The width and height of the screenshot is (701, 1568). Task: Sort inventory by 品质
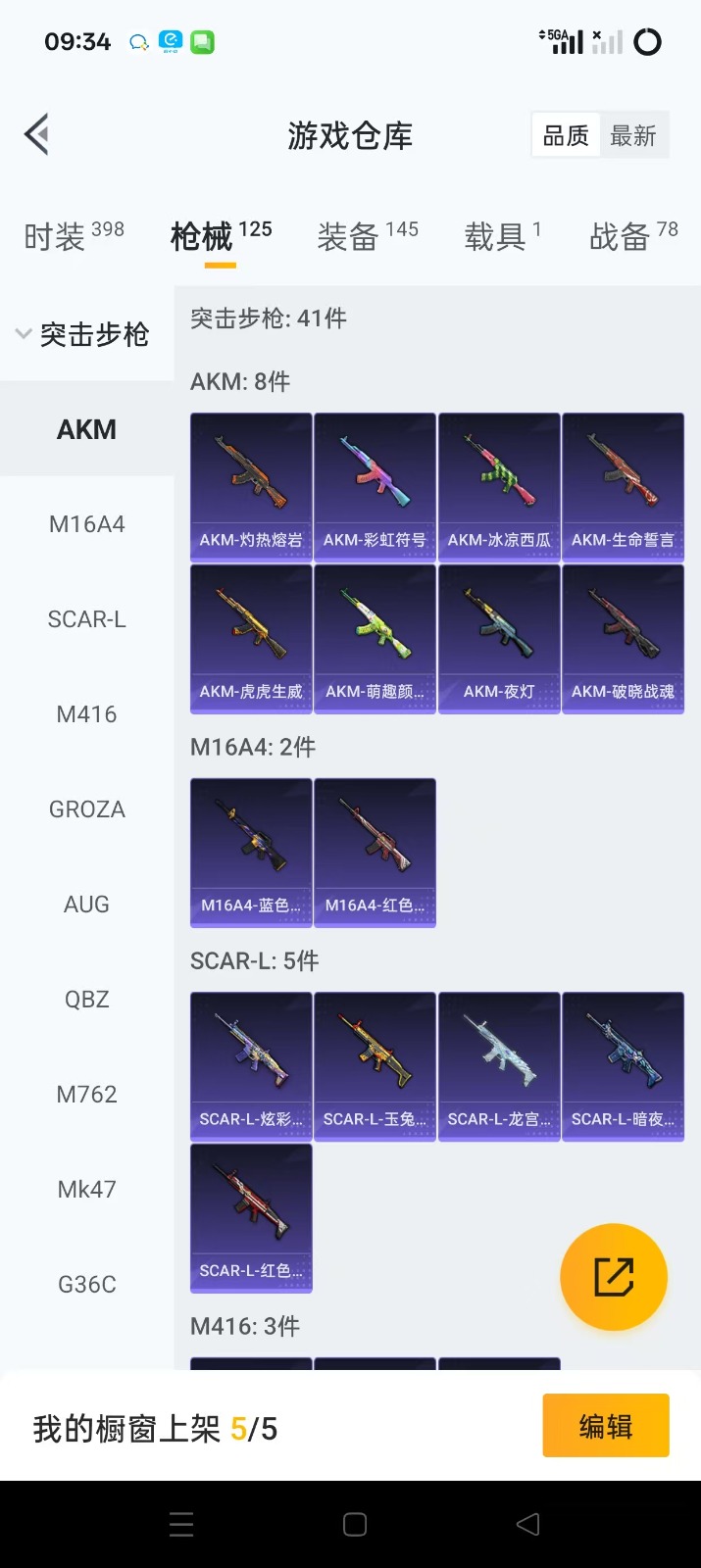click(x=566, y=136)
